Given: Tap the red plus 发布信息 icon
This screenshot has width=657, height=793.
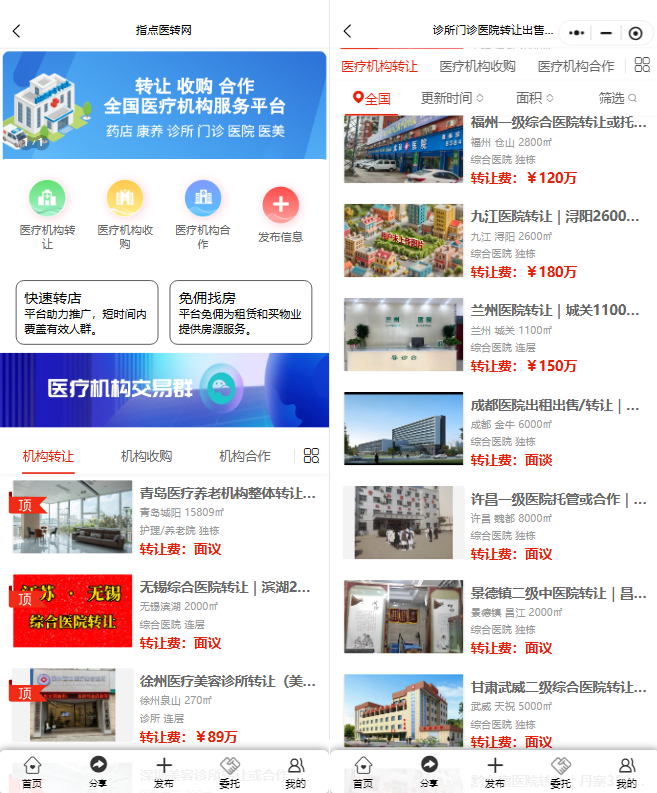Looking at the screenshot, I should [x=280, y=206].
